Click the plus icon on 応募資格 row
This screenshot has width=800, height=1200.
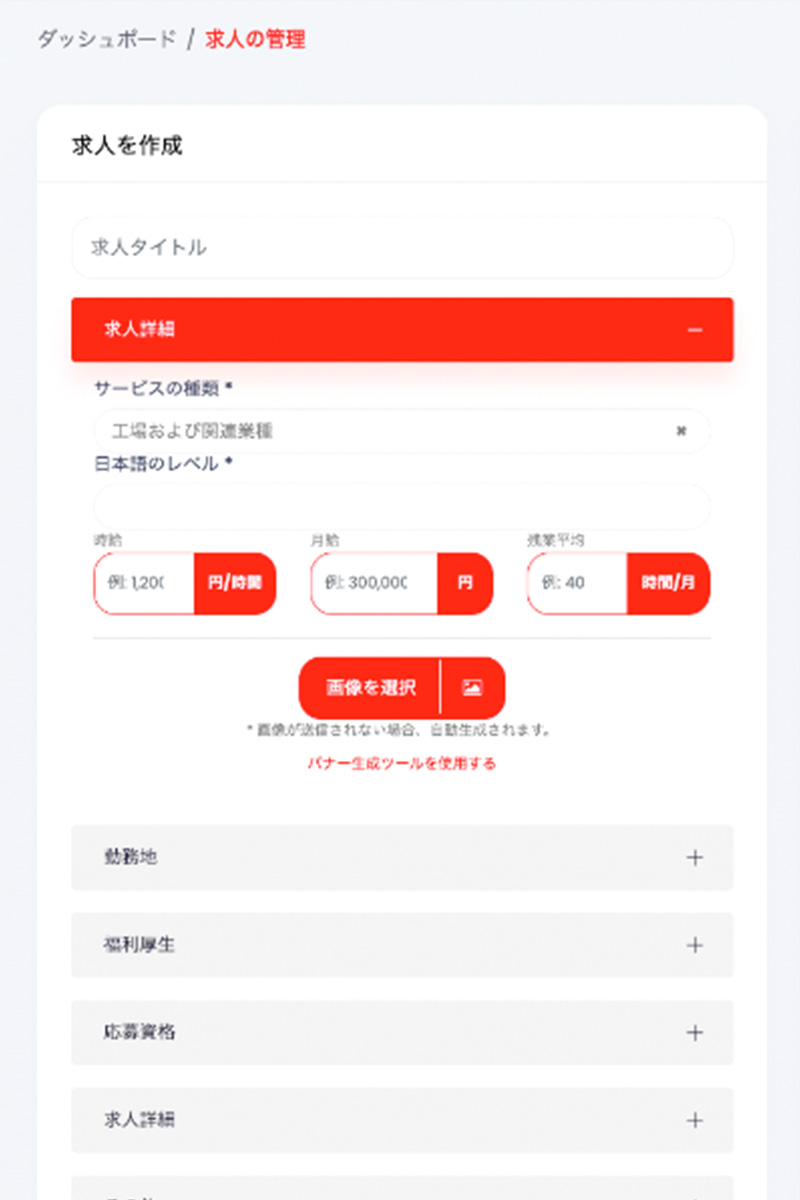tap(694, 1033)
